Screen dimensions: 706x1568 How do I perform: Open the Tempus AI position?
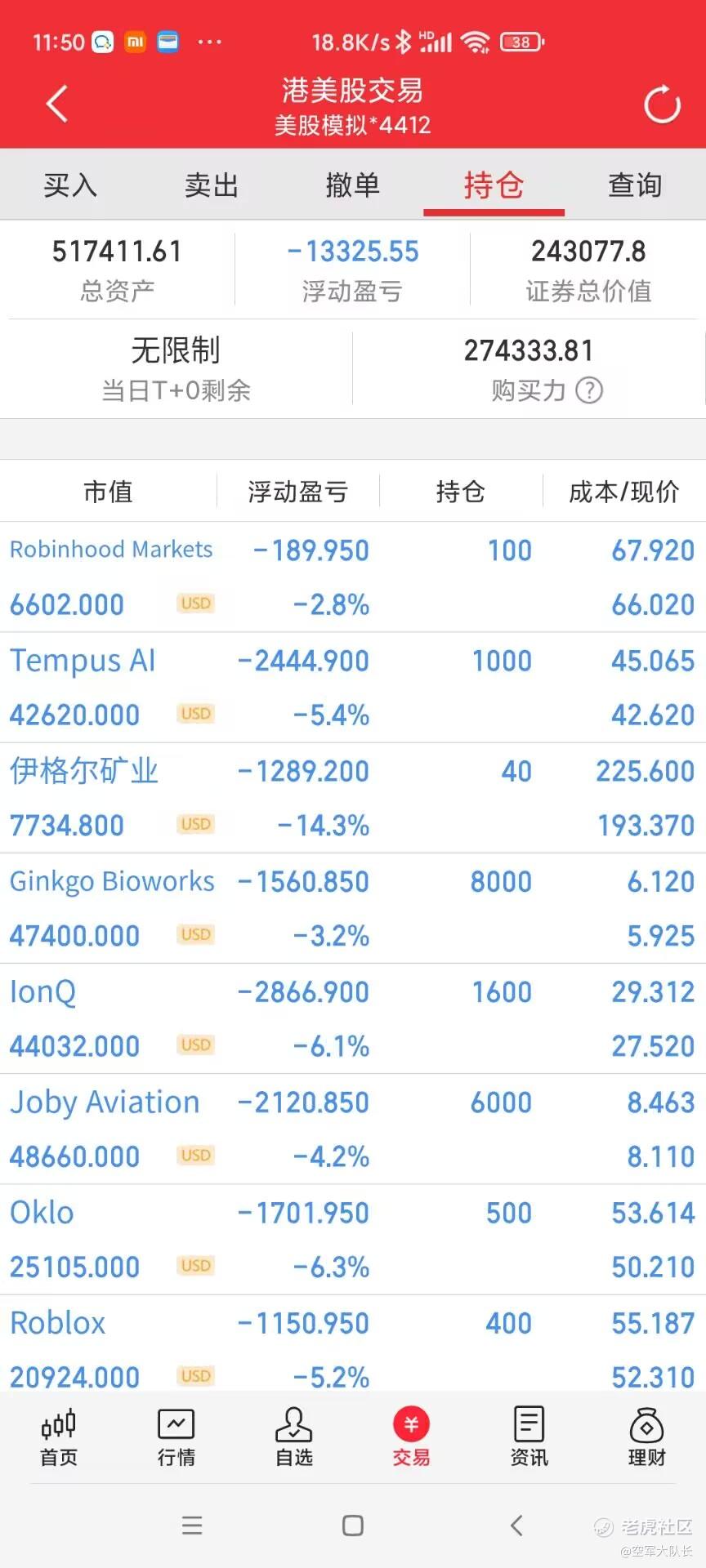pos(353,688)
